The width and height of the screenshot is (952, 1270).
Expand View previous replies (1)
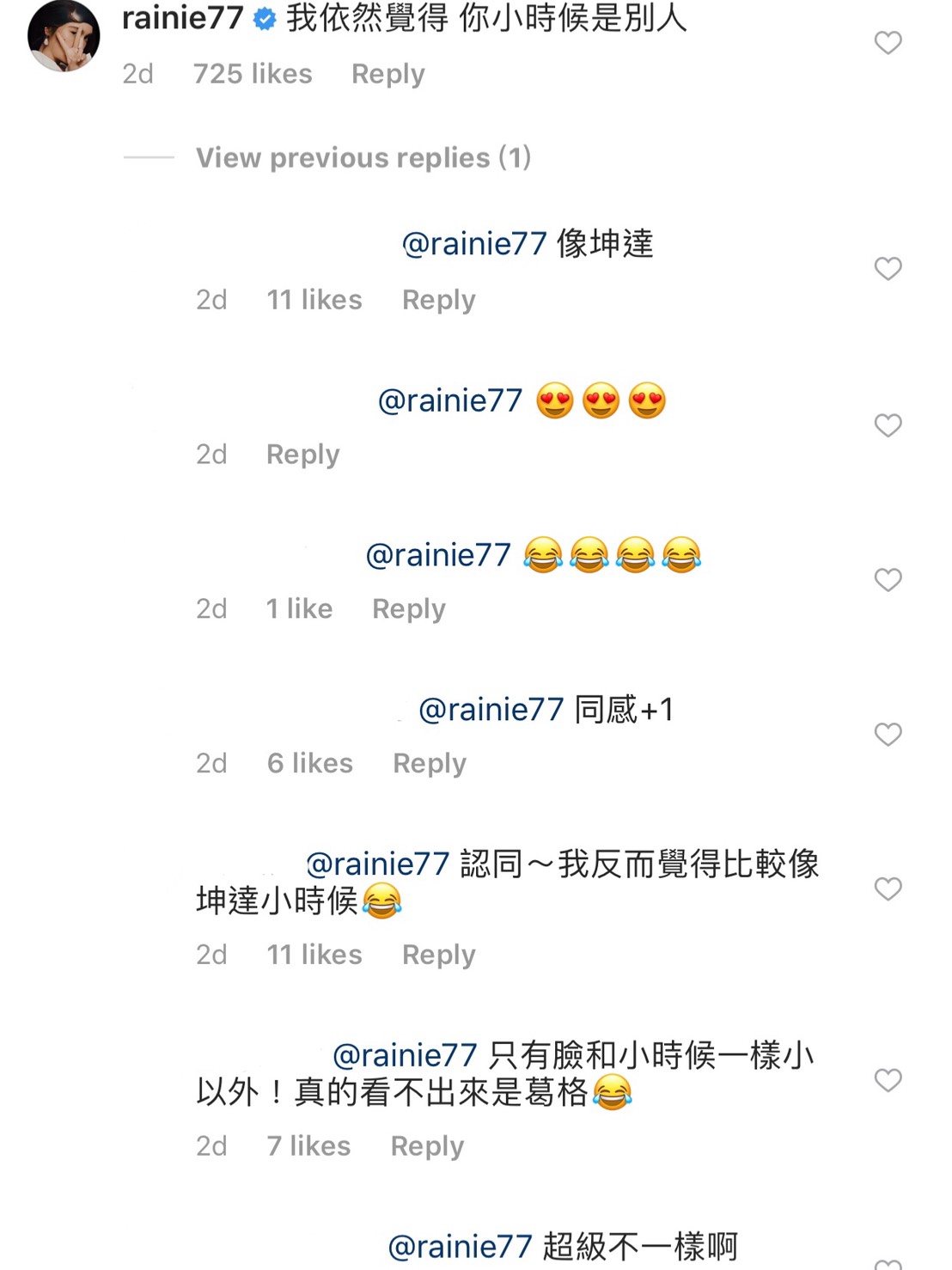(363, 157)
